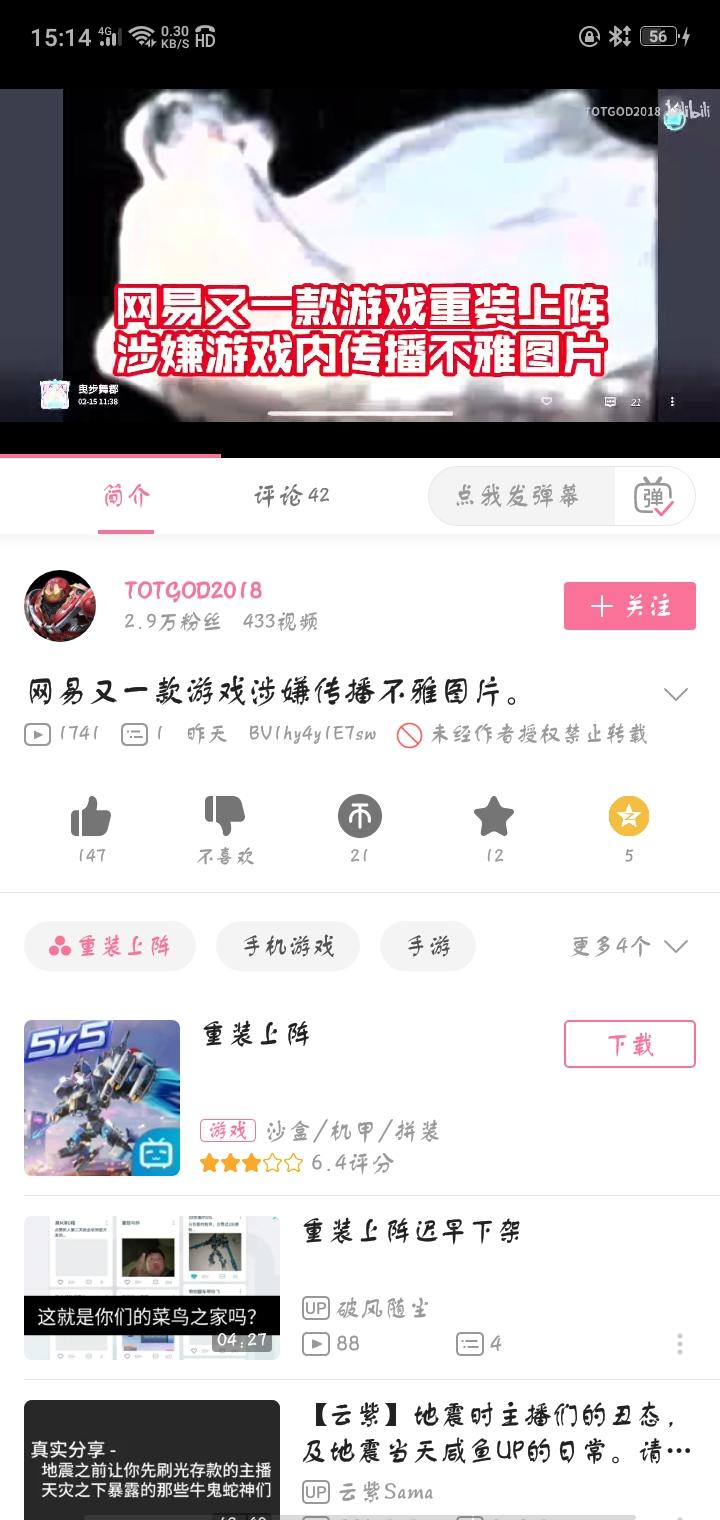The height and width of the screenshot is (1520, 720).
Task: Select the 手机游戏 tag
Action: (x=286, y=945)
